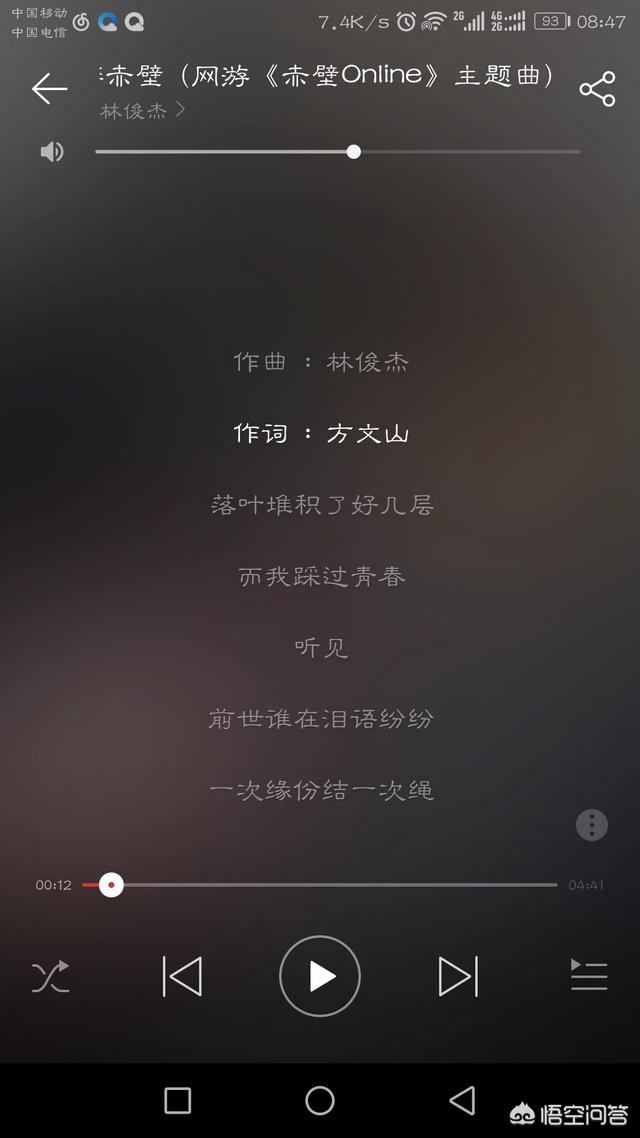Tap the system recent apps button
The image size is (640, 1138).
(x=178, y=1100)
